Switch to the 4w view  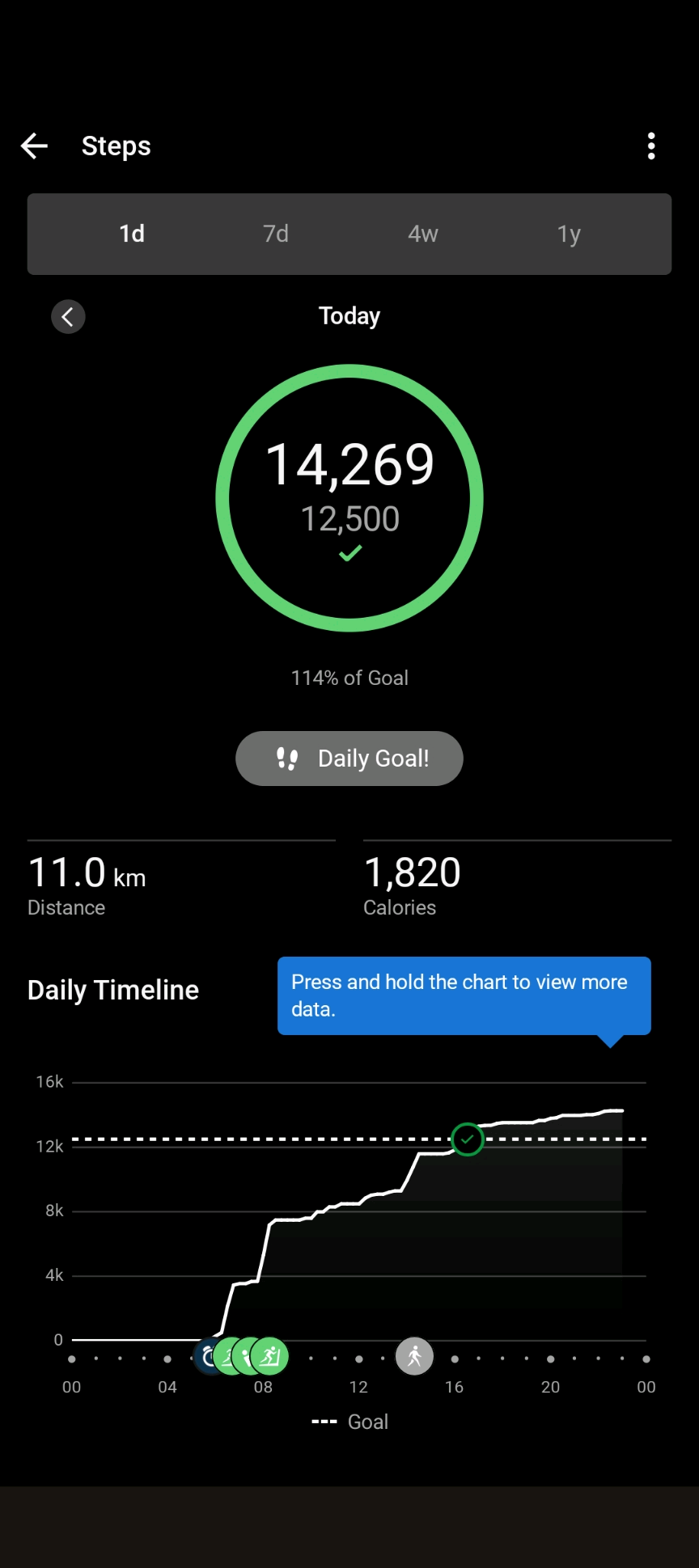click(x=422, y=234)
